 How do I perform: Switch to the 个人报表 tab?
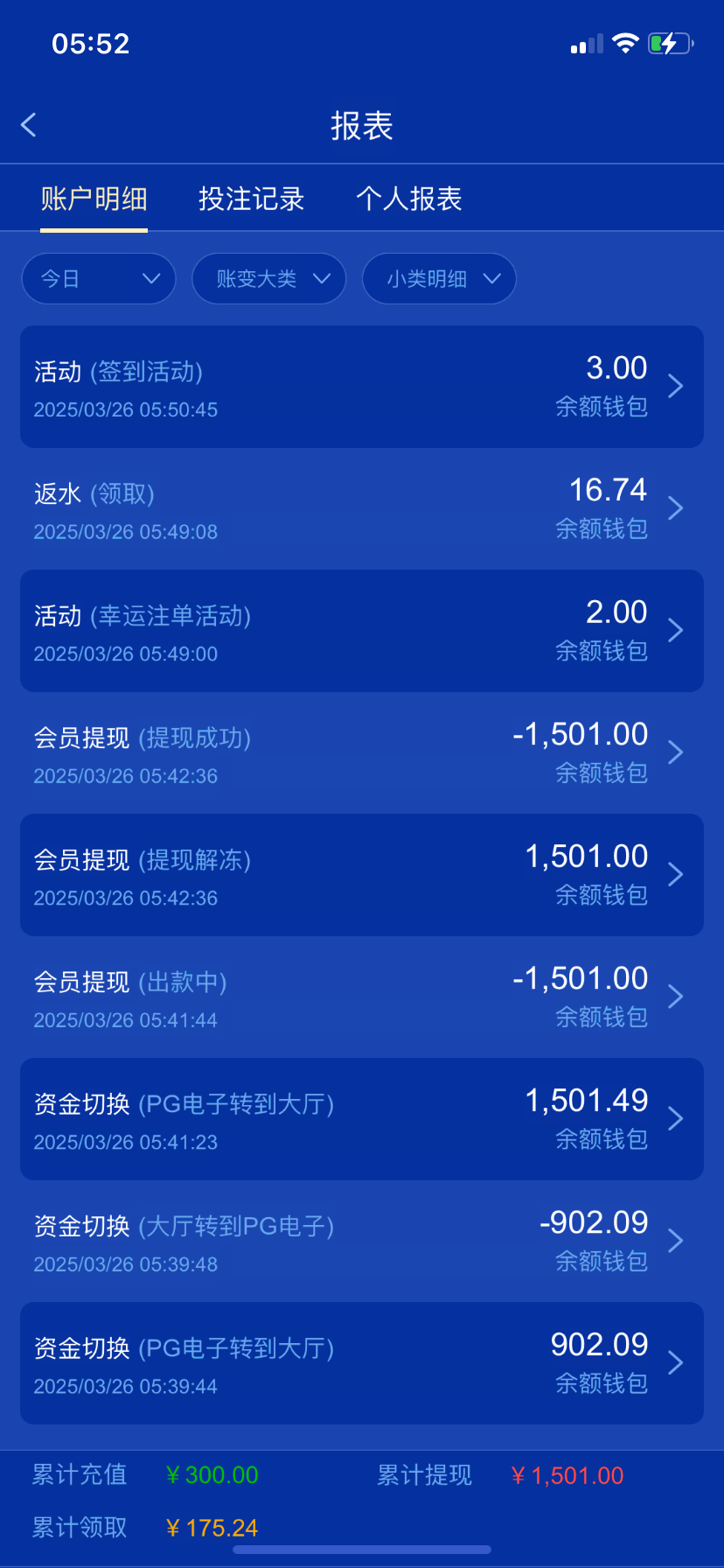408,199
